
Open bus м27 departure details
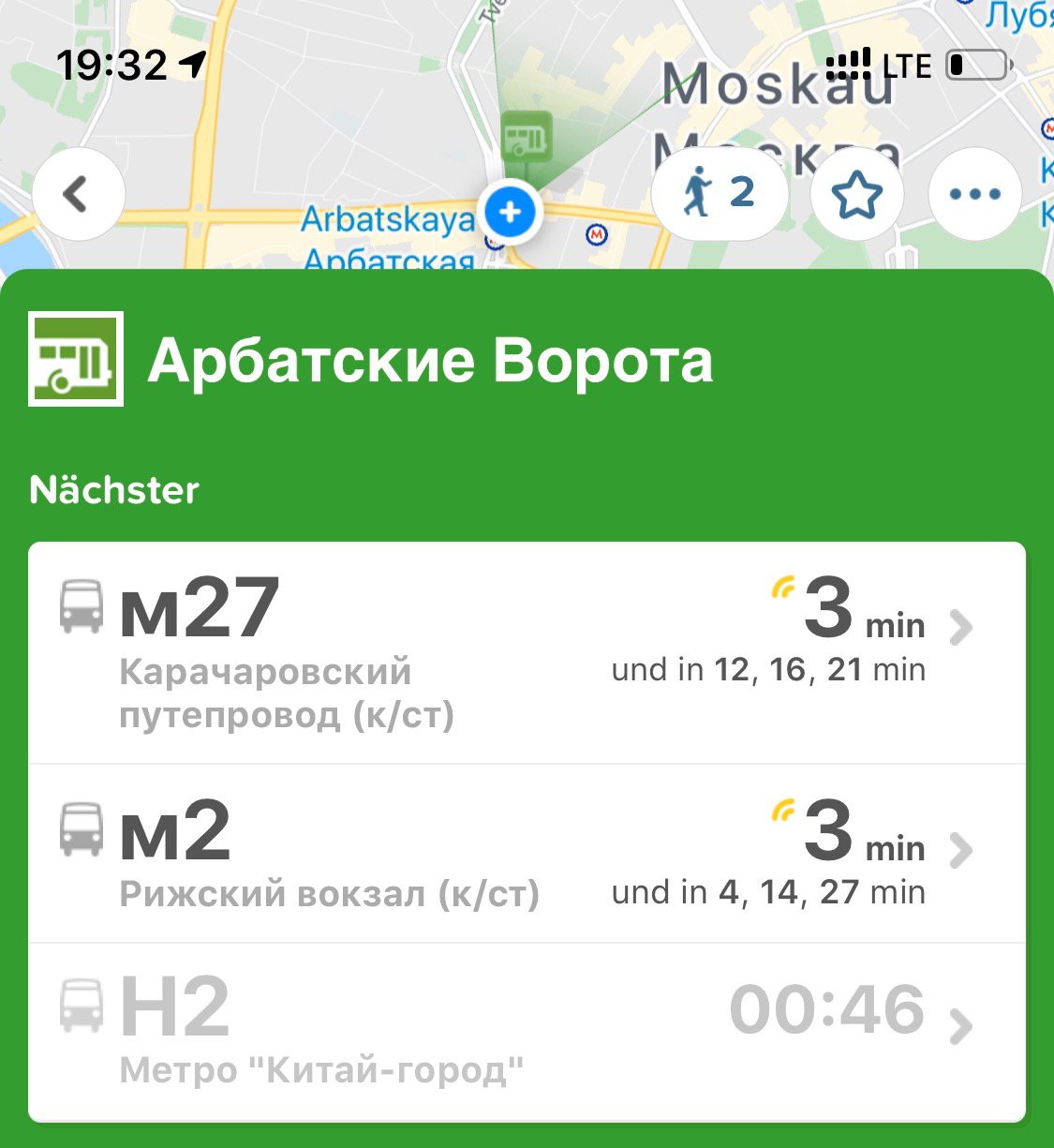[527, 652]
